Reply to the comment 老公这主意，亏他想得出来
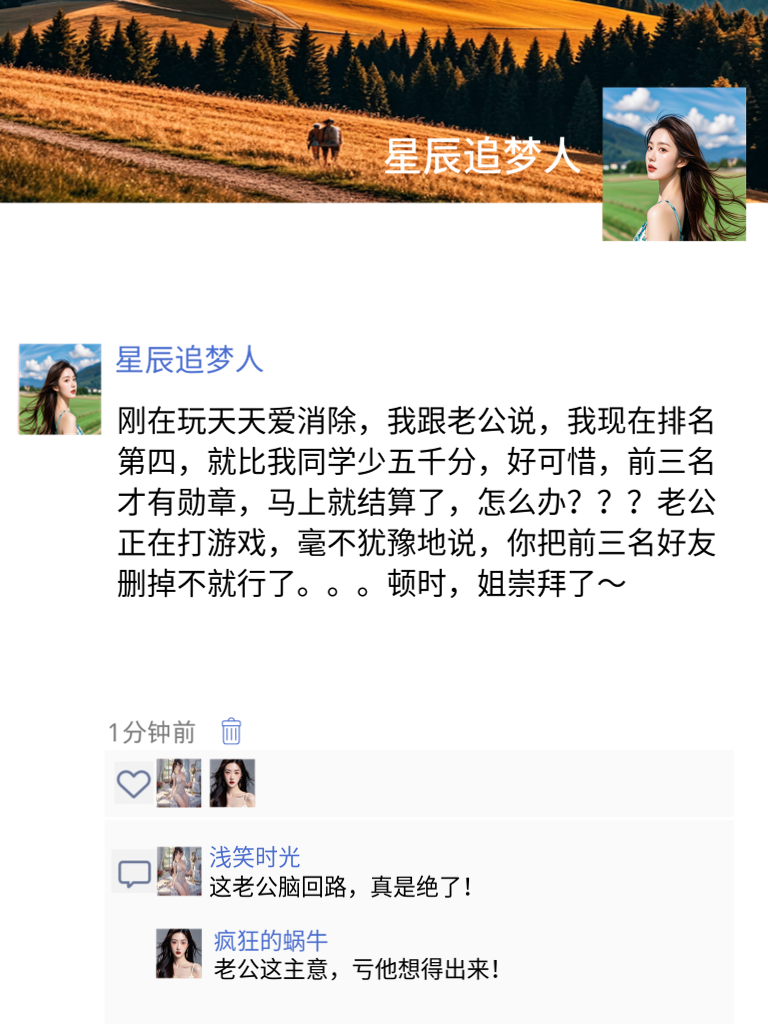This screenshot has width=768, height=1024. point(356,969)
